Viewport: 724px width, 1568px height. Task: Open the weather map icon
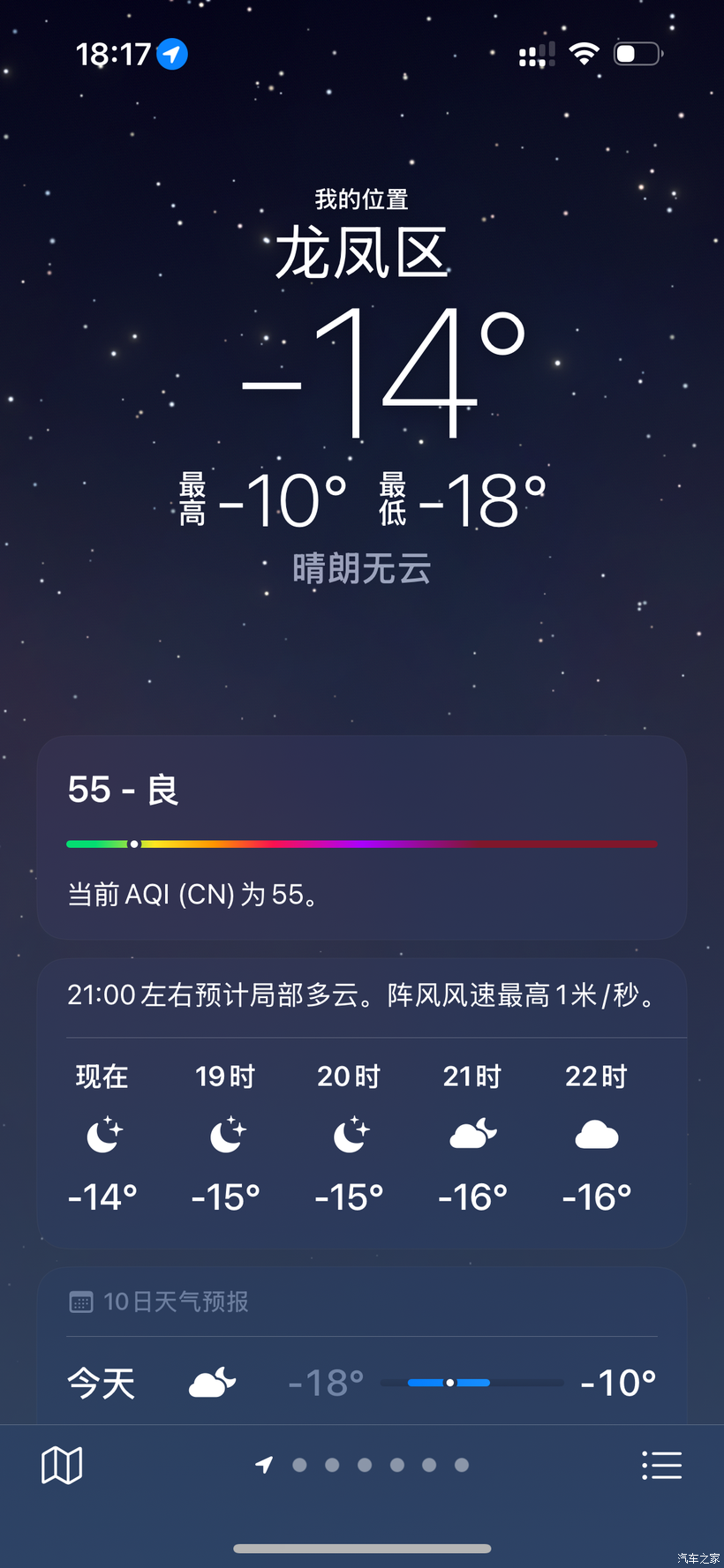click(62, 1466)
